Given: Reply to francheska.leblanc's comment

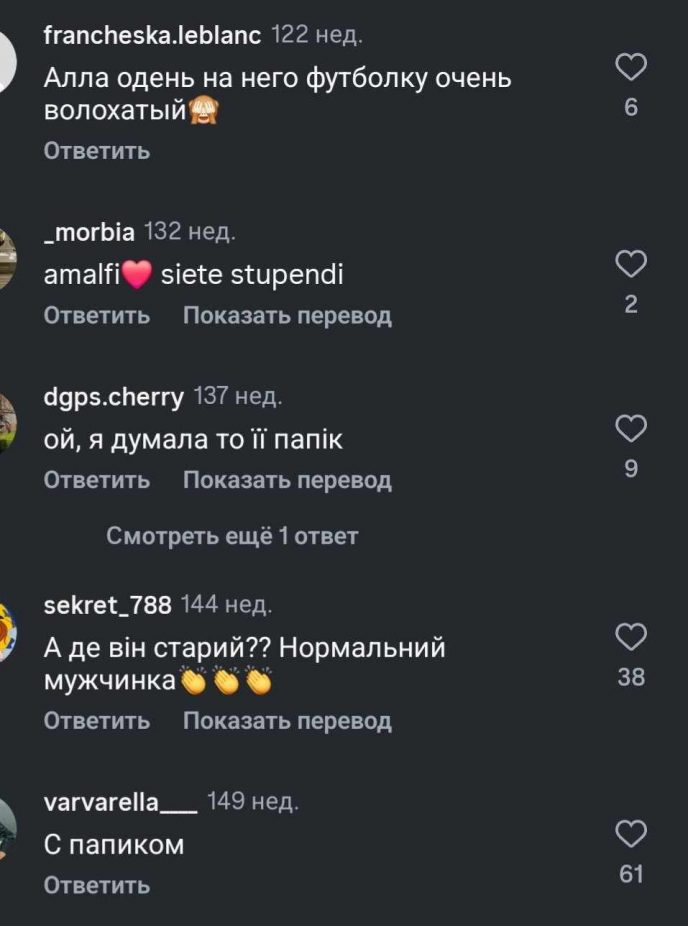Looking at the screenshot, I should 97,151.
